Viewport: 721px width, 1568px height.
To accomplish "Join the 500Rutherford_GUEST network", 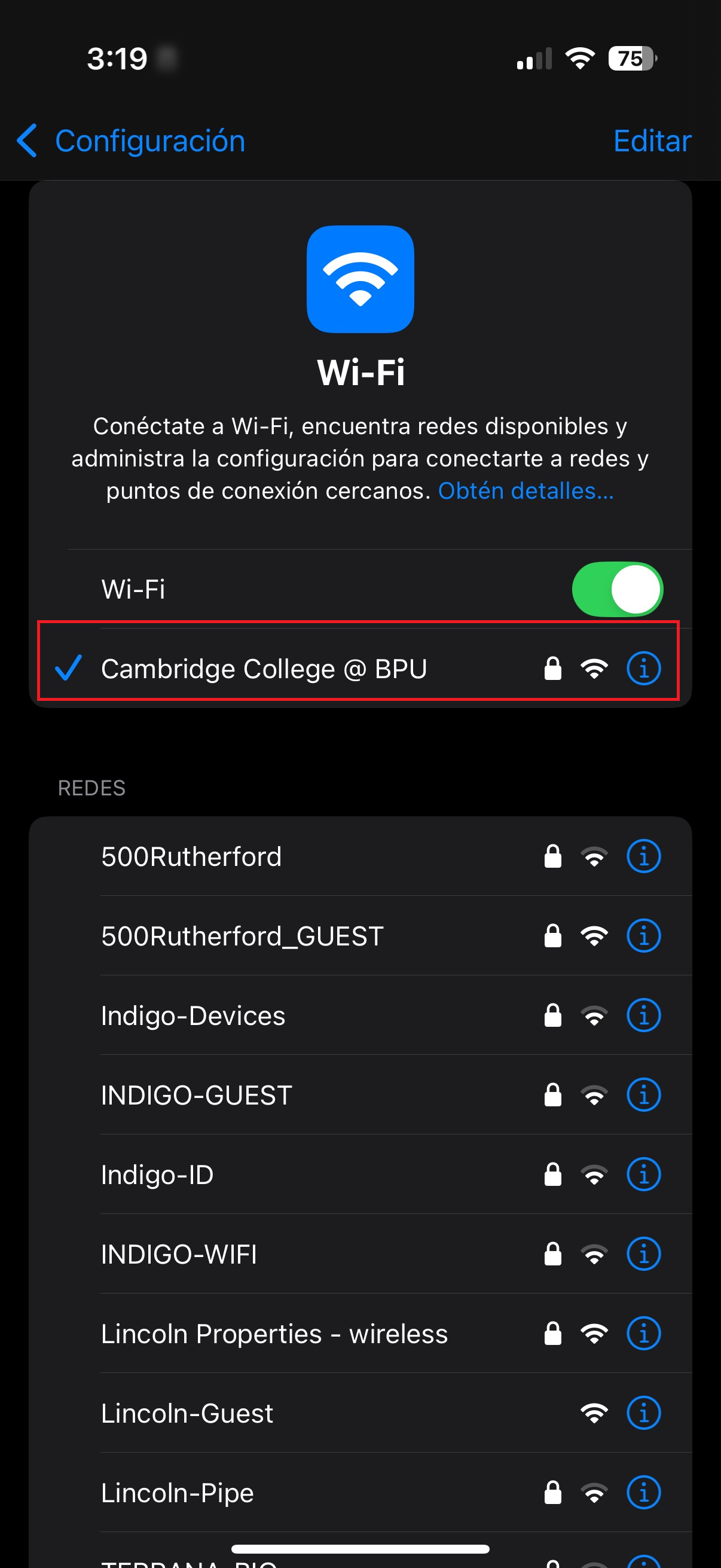I will coord(242,935).
